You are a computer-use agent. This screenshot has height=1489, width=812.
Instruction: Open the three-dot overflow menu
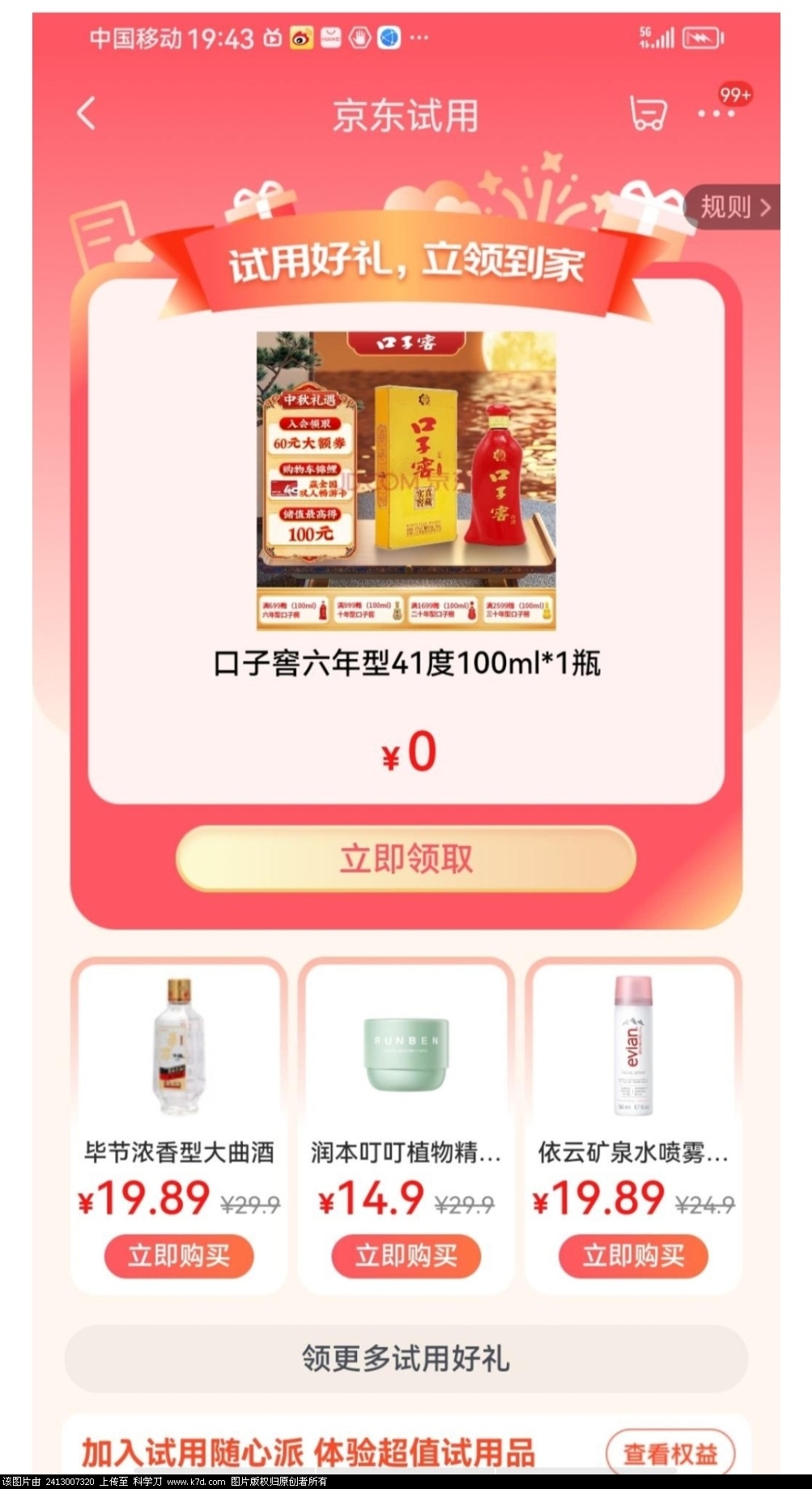point(716,114)
